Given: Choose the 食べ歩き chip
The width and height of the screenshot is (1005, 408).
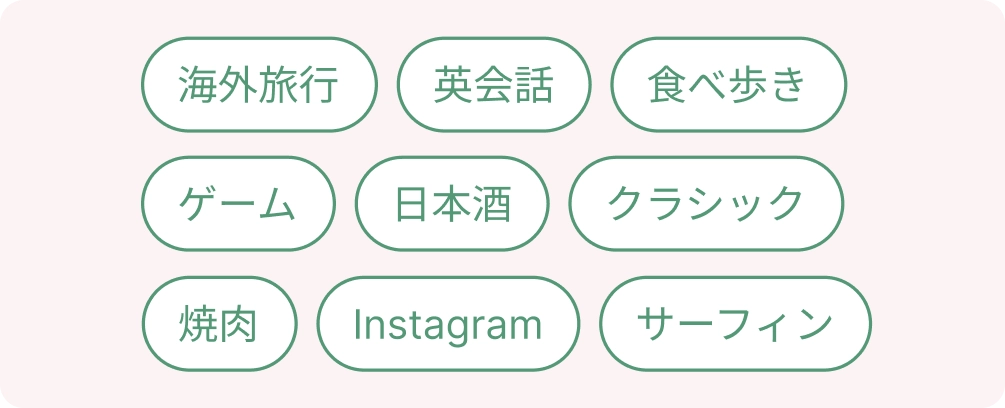Looking at the screenshot, I should [728, 85].
